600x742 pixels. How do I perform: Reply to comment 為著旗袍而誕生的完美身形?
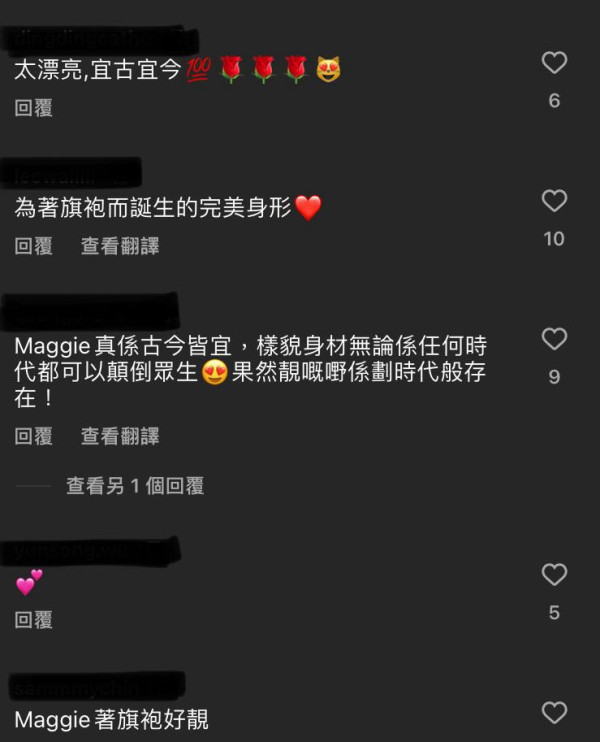tap(33, 246)
